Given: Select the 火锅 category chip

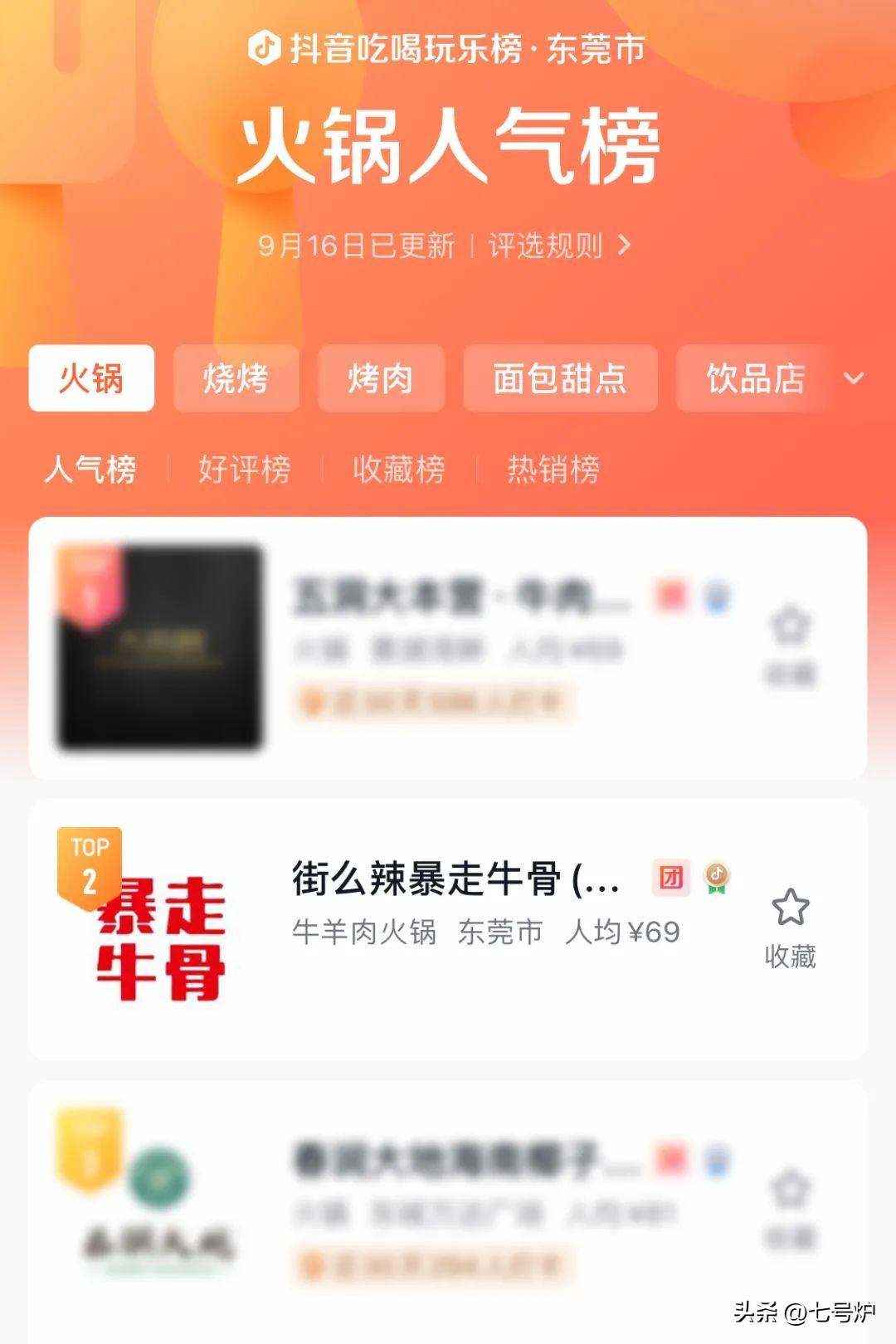Looking at the screenshot, I should tap(91, 378).
